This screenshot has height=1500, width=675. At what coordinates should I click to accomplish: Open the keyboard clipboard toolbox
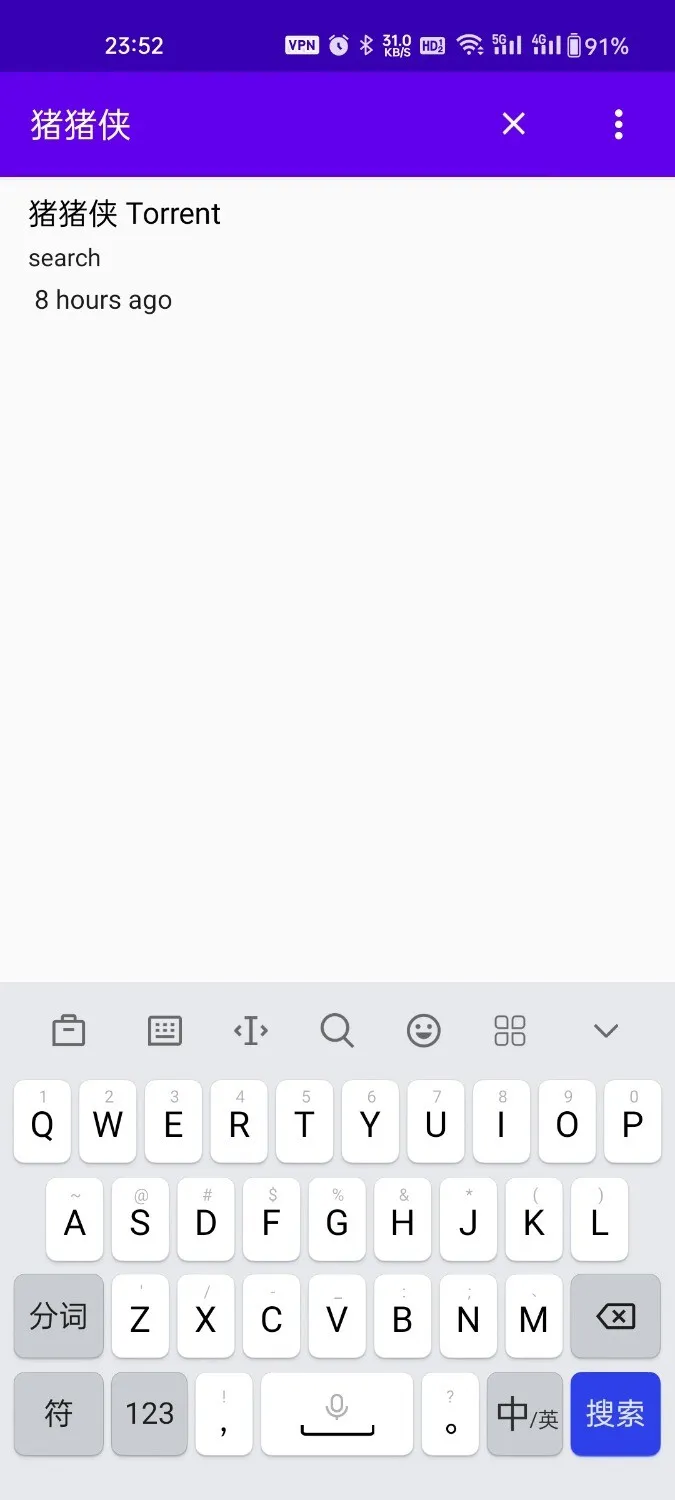[68, 1030]
